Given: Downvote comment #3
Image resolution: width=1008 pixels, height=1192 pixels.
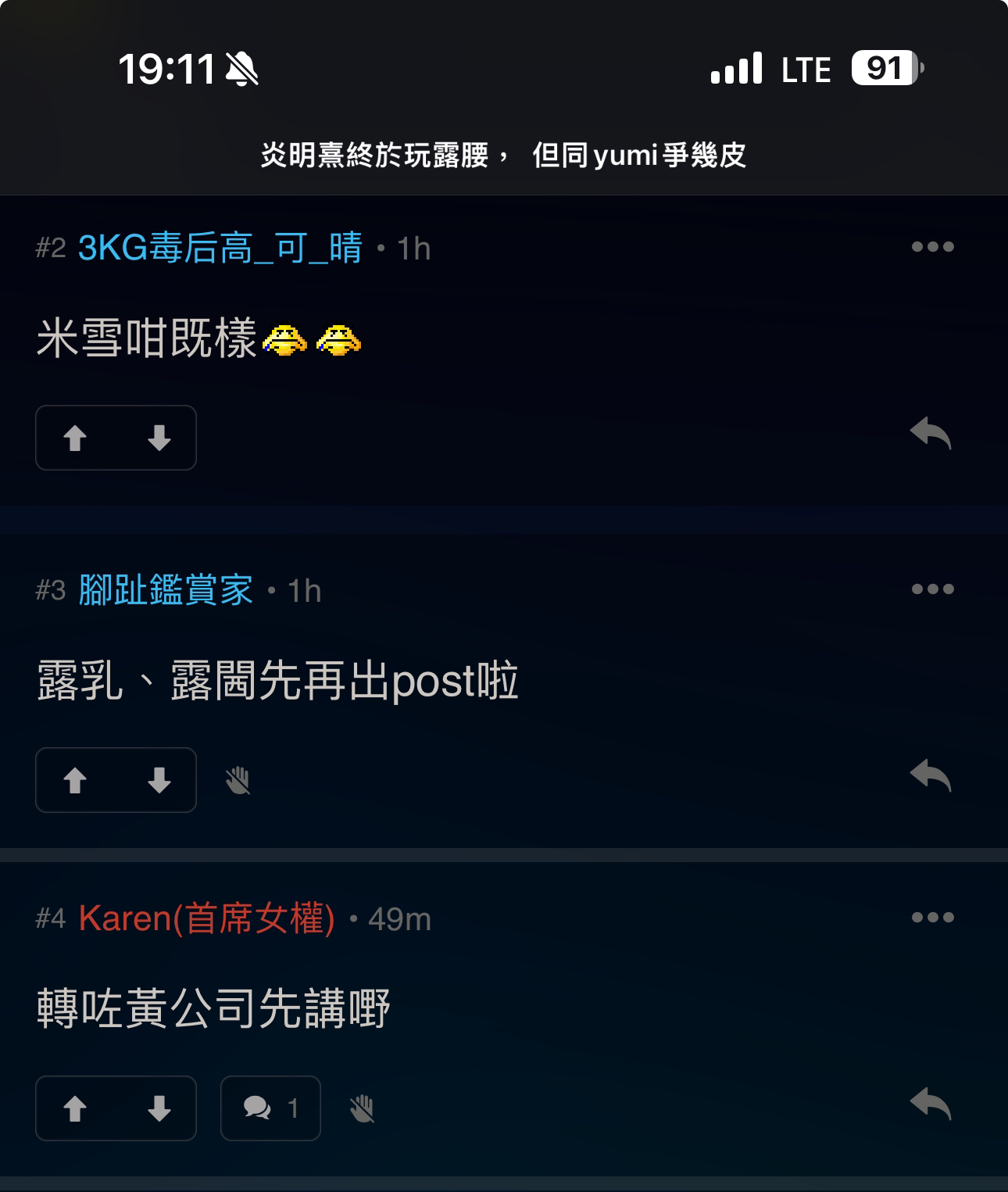Looking at the screenshot, I should pyautogui.click(x=159, y=781).
